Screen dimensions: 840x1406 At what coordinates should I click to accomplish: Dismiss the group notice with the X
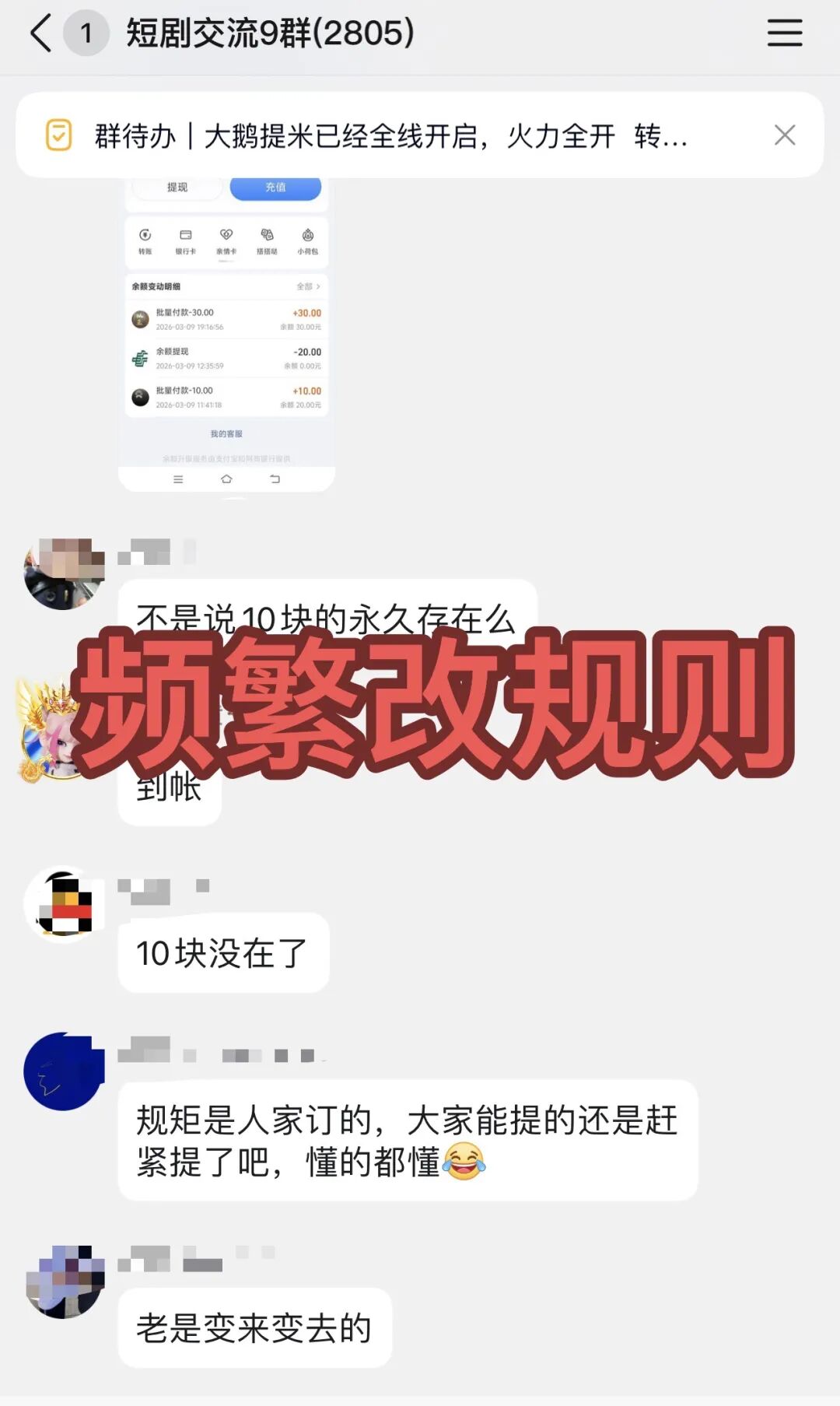click(786, 135)
